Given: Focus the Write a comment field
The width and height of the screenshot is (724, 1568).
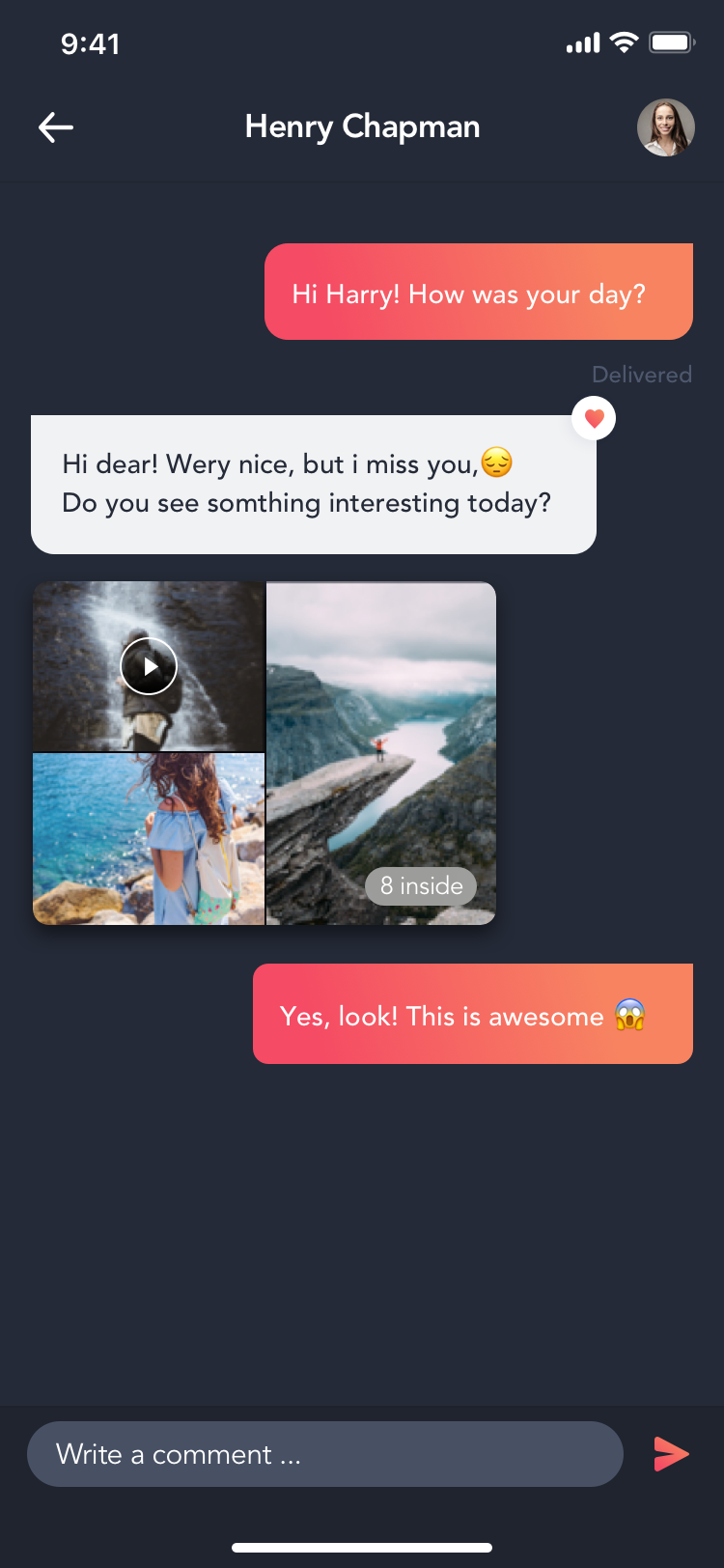Looking at the screenshot, I should 325,1454.
